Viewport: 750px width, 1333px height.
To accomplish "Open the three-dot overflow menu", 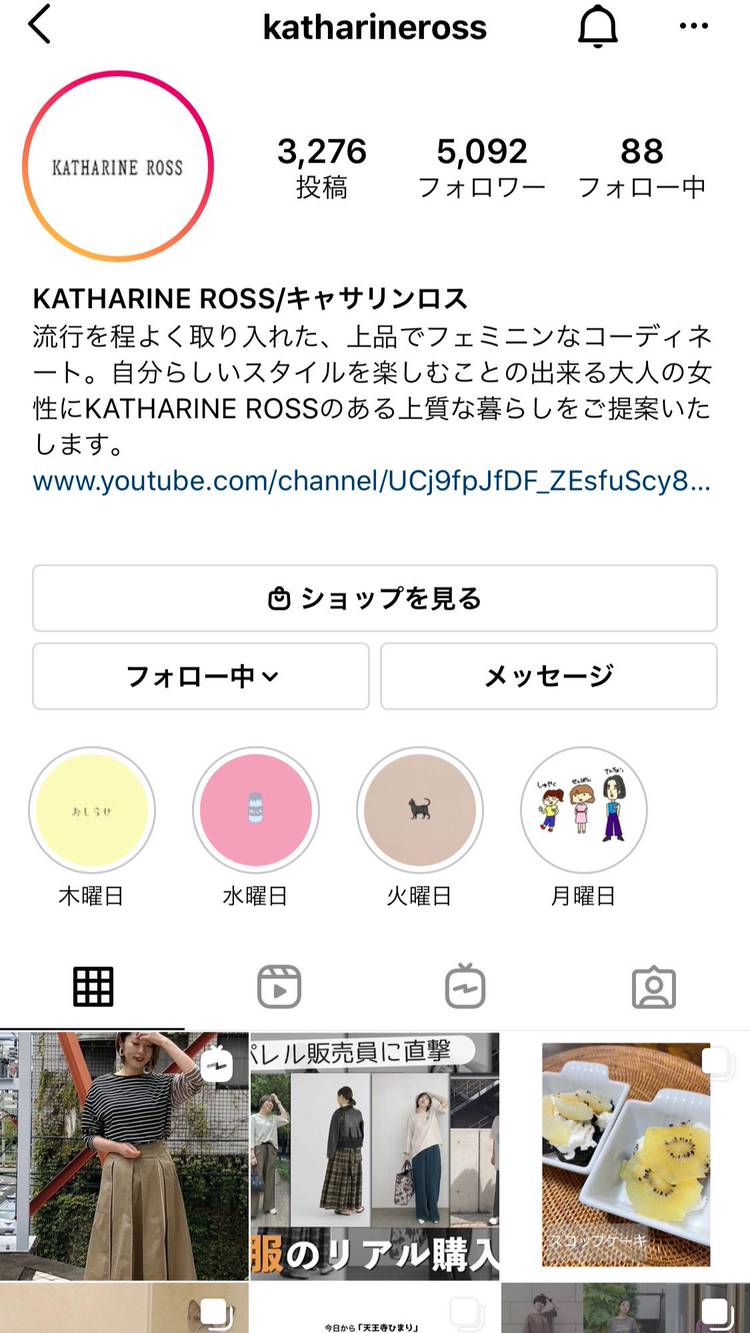I will (x=693, y=26).
